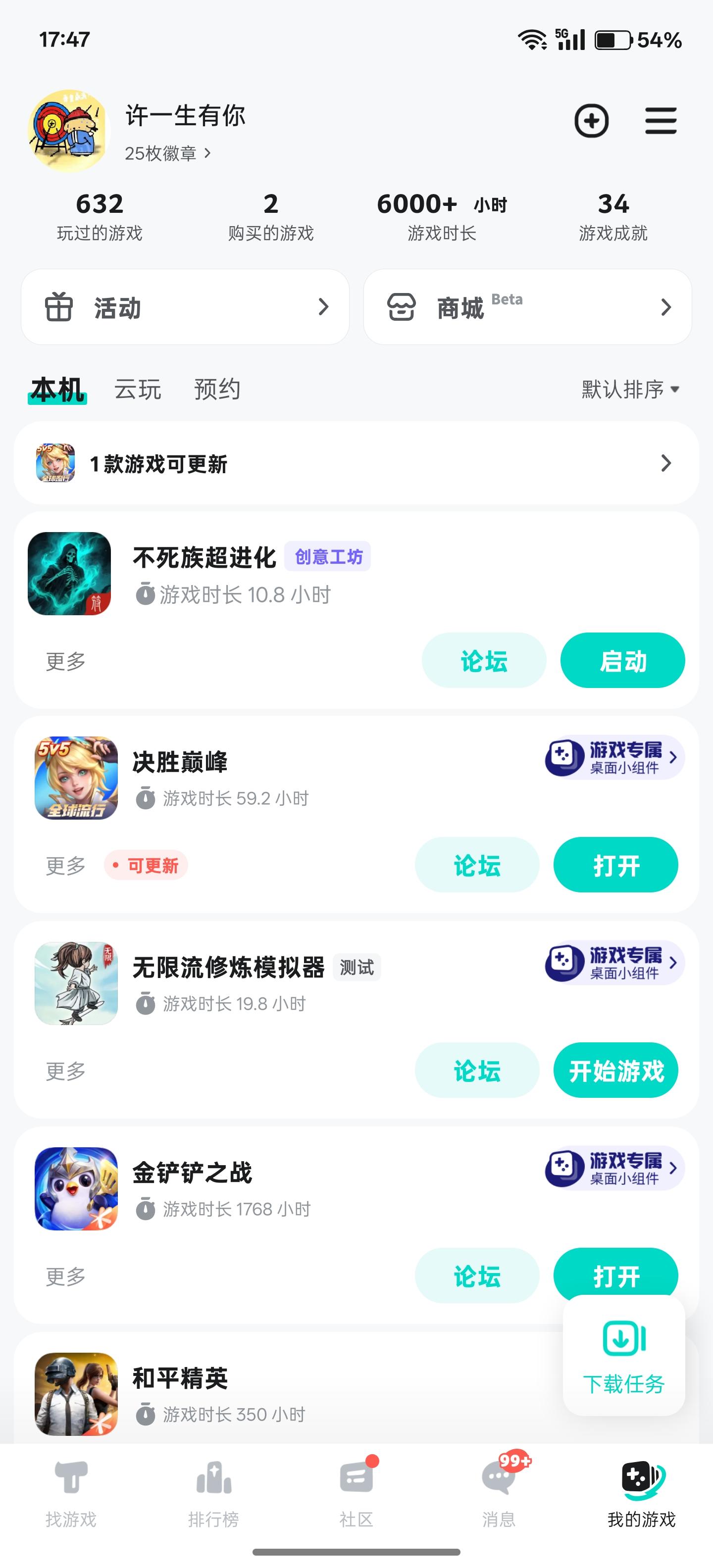Open the add game plus icon
The height and width of the screenshot is (1568, 713).
coord(591,121)
